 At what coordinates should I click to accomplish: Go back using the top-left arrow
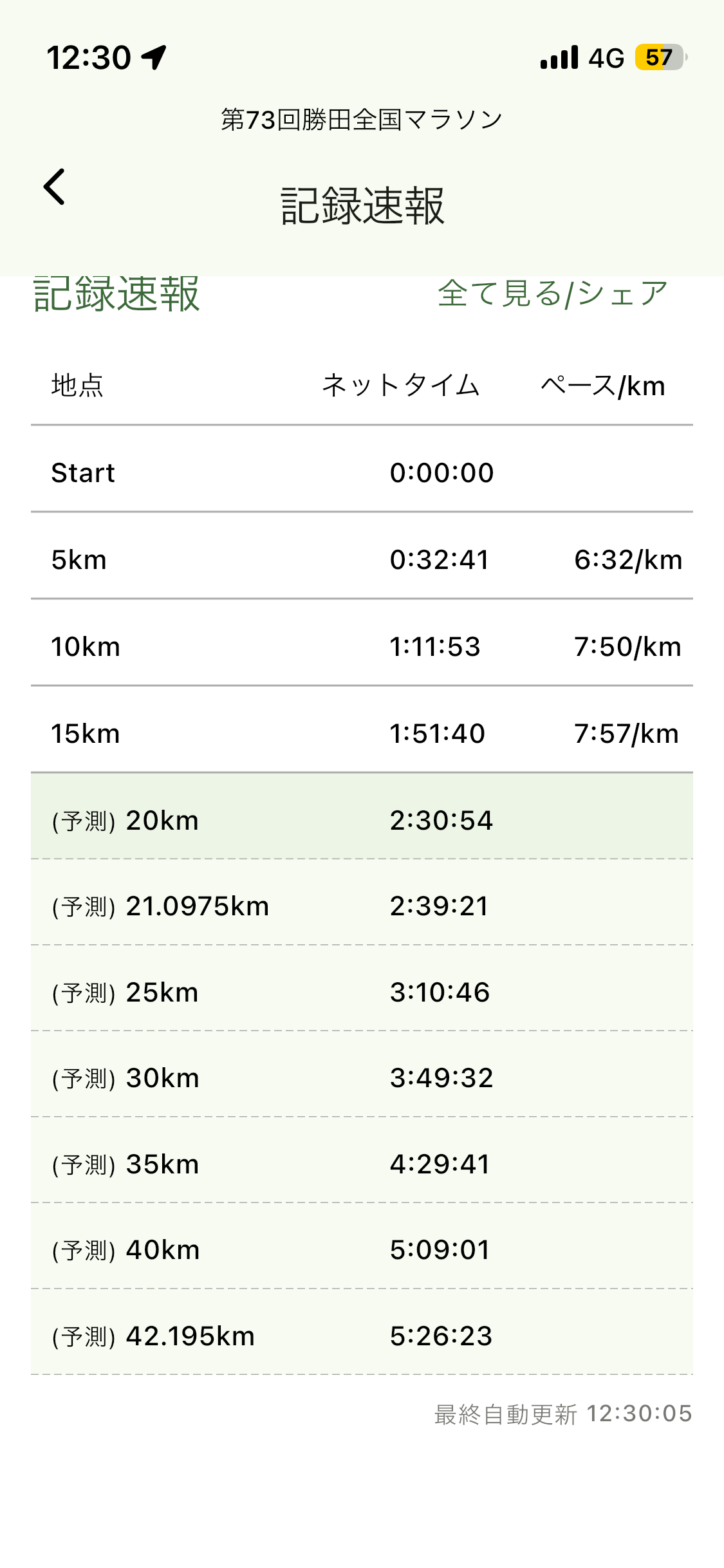pyautogui.click(x=55, y=187)
